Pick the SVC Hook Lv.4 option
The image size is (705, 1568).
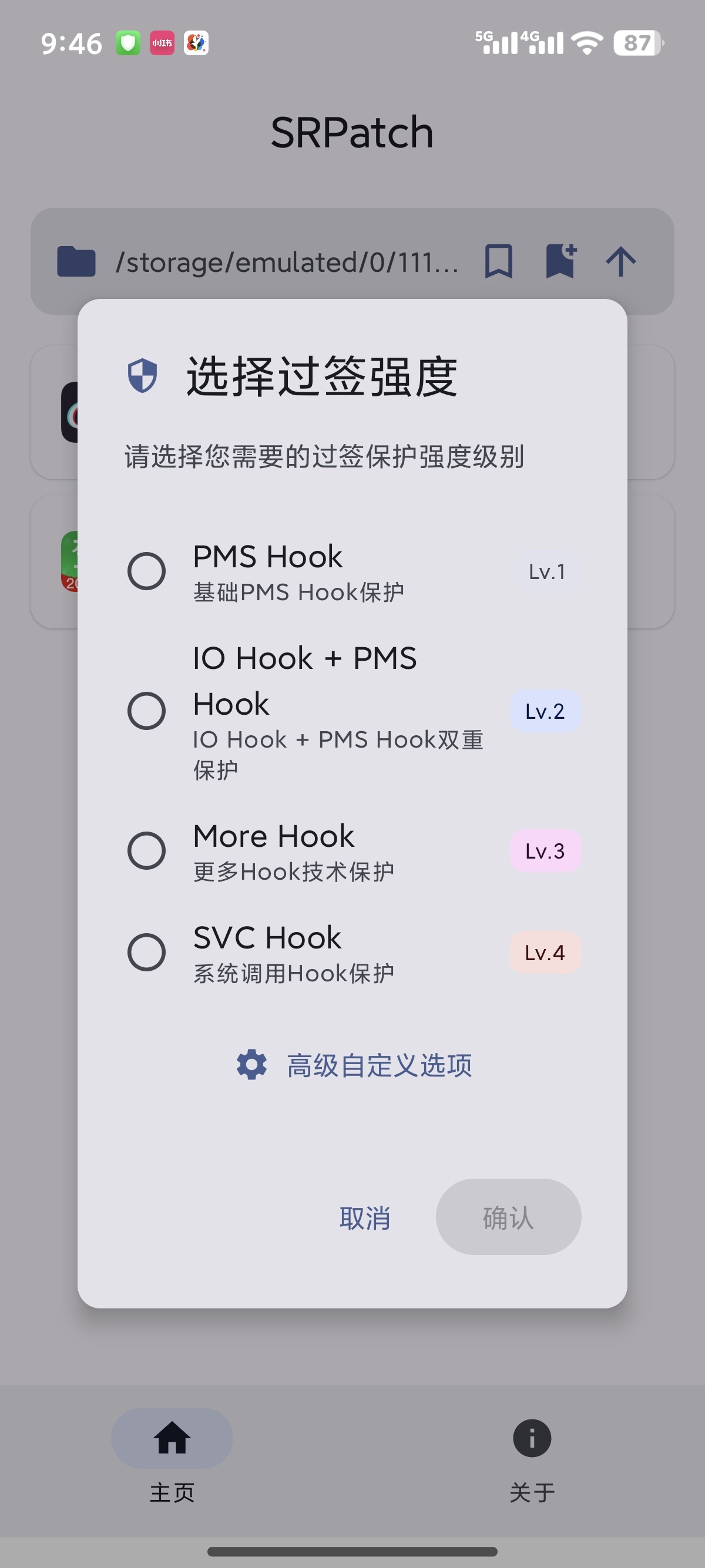[x=147, y=952]
